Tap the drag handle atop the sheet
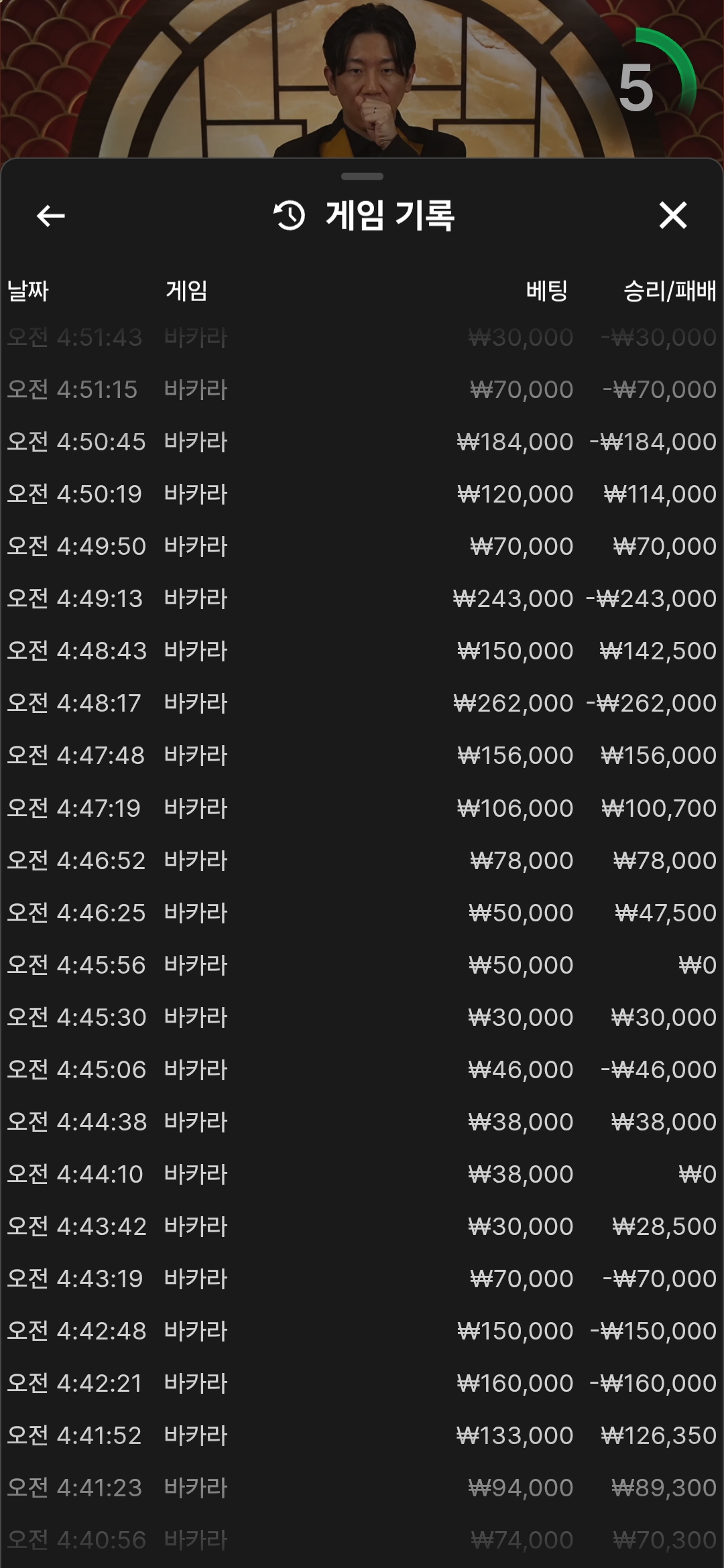 pos(362,176)
